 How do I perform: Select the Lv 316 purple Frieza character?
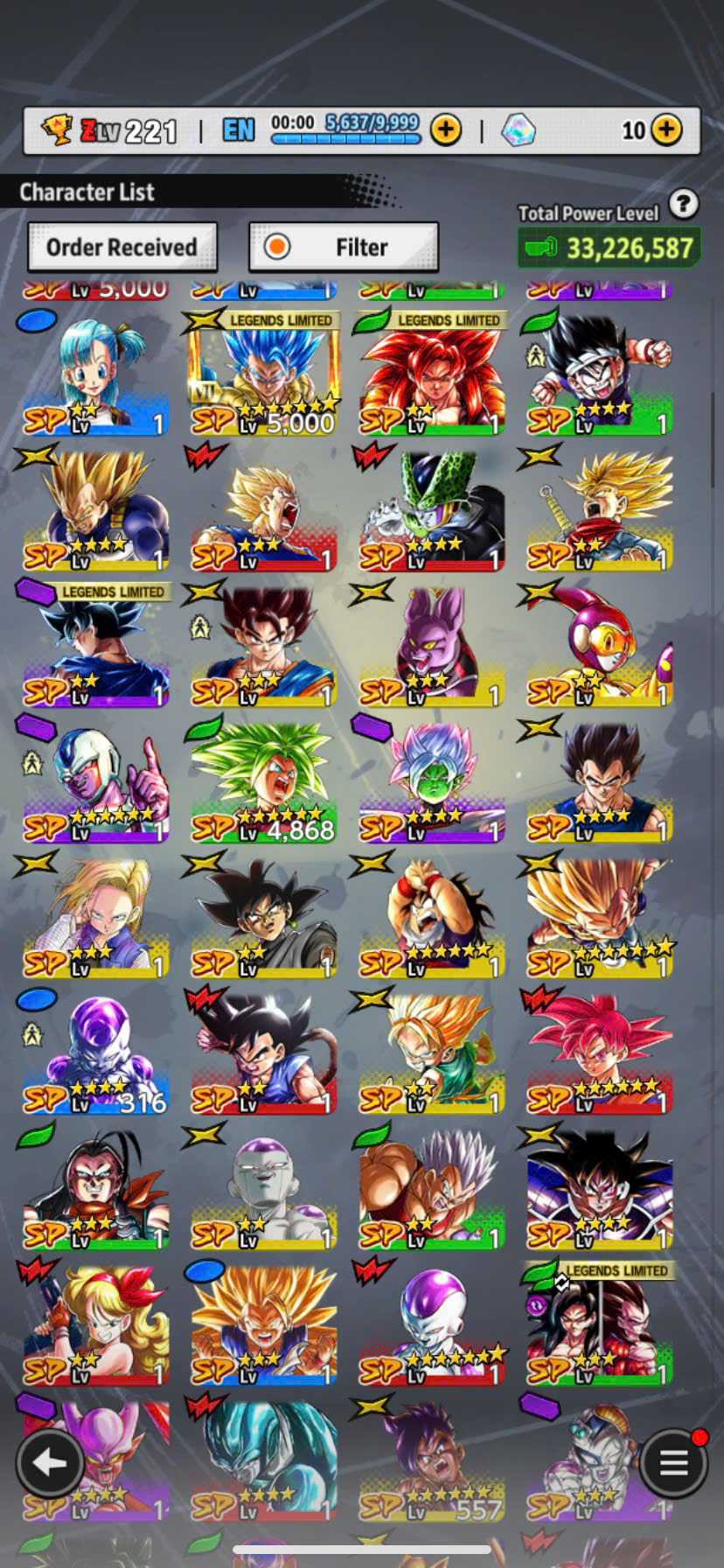94,1051
